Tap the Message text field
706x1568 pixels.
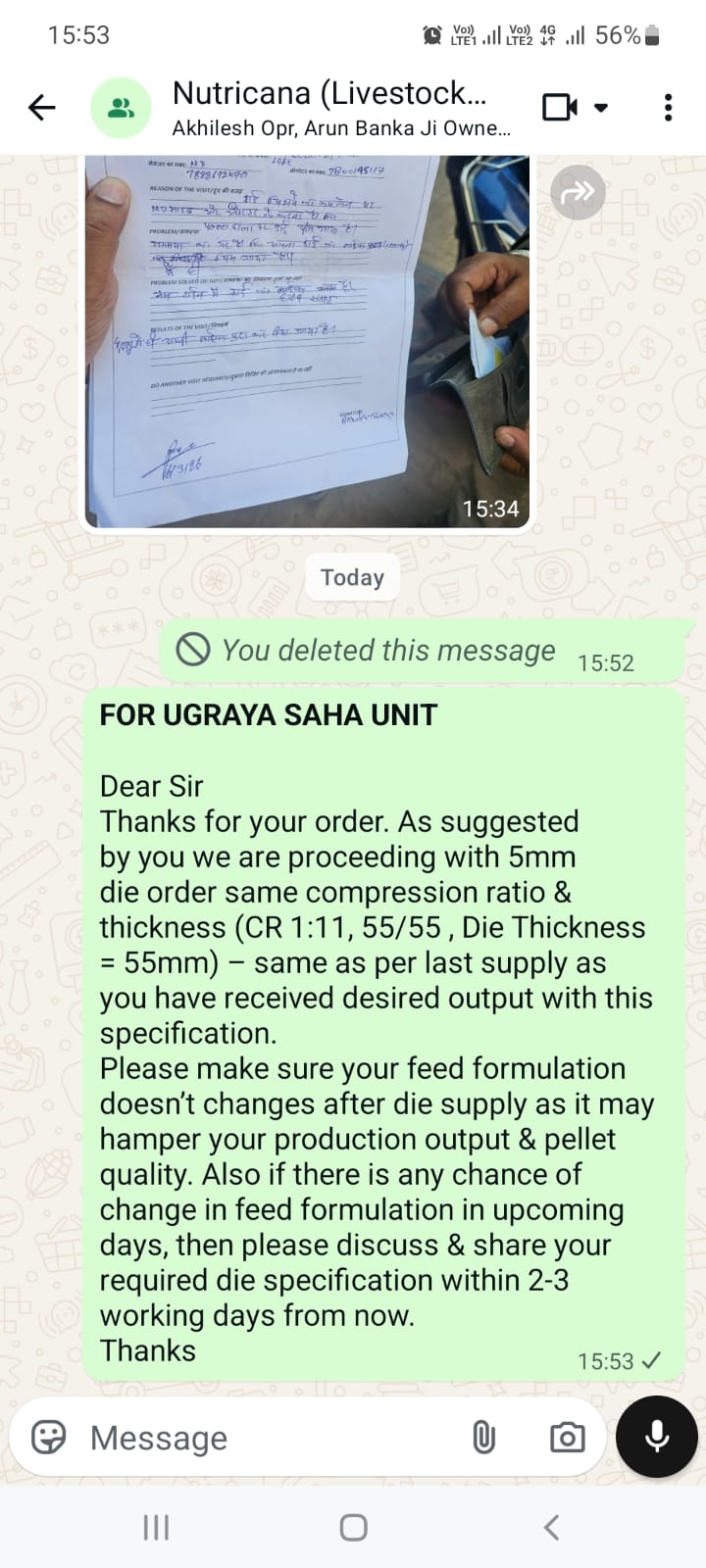tap(265, 1438)
